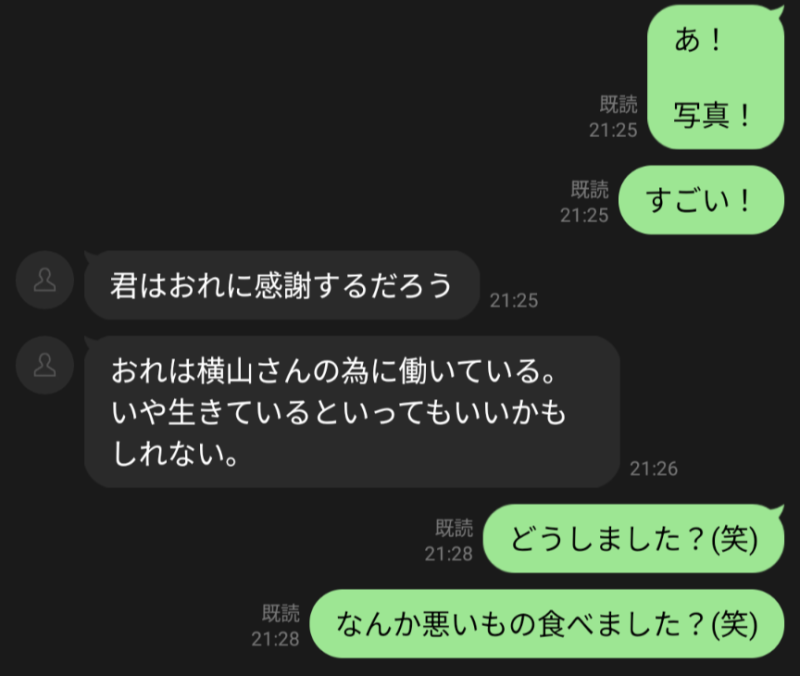
Task: Open sender's avatar beside 君はおれに感謝するだろう message
Action: (44, 281)
